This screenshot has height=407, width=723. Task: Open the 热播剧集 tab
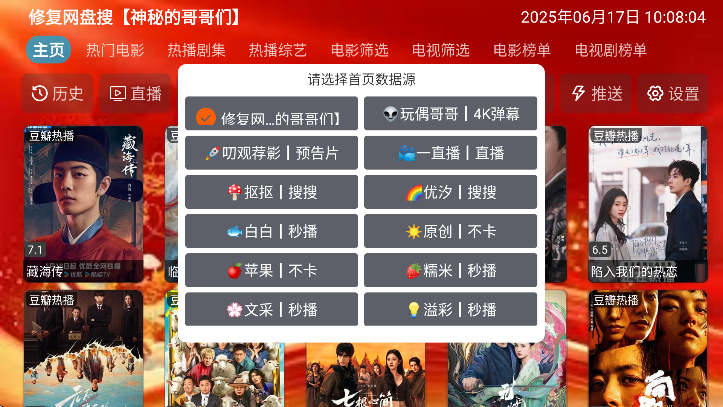pyautogui.click(x=197, y=50)
